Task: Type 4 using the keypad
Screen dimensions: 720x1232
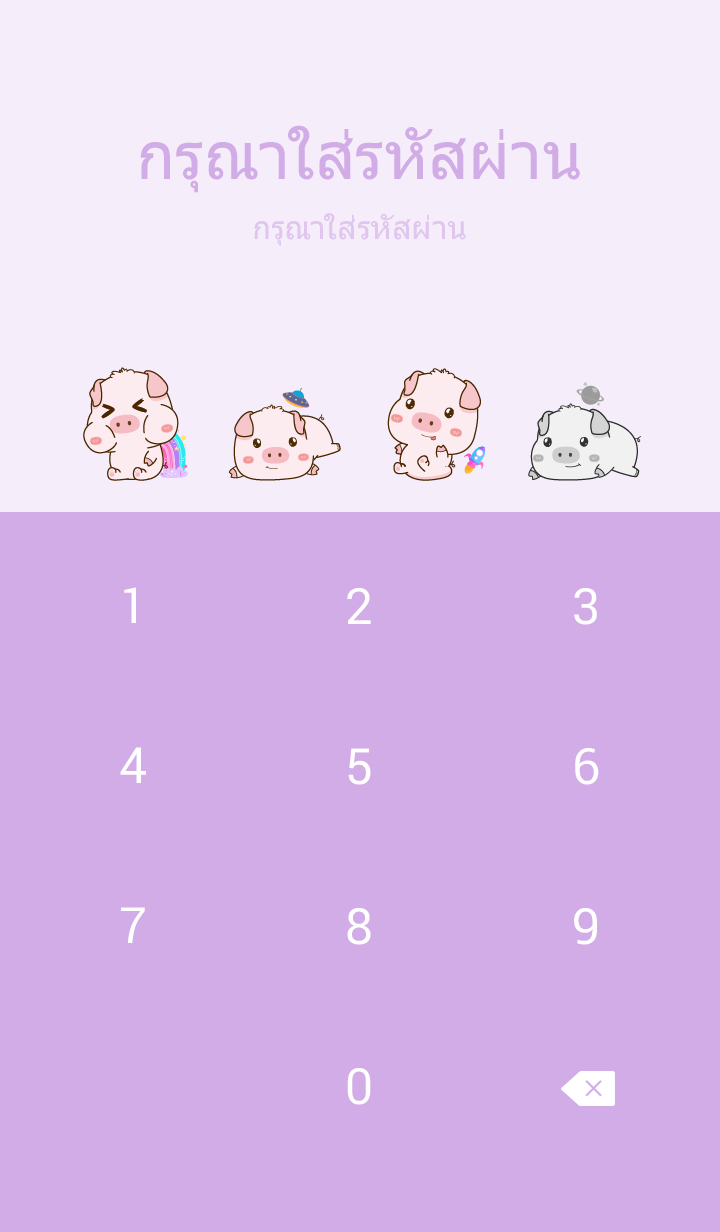Action: [132, 767]
